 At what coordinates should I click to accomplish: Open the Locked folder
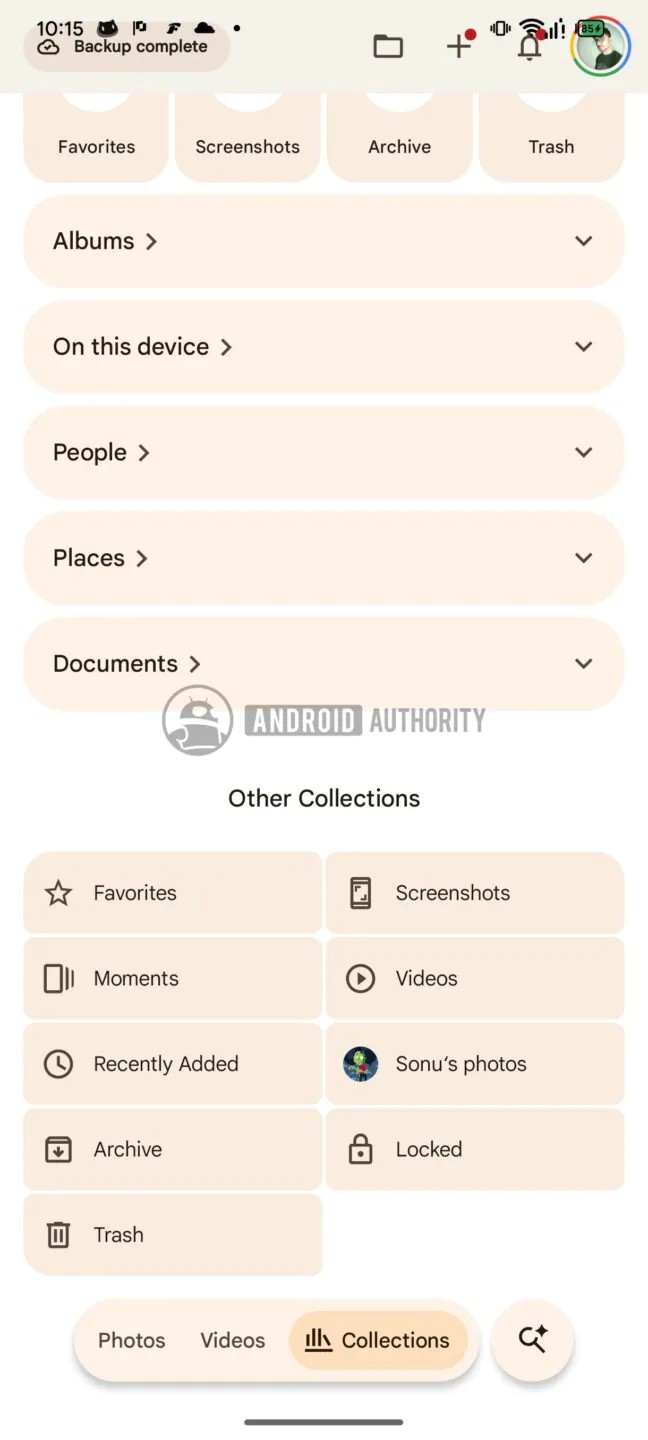pyautogui.click(x=475, y=1149)
